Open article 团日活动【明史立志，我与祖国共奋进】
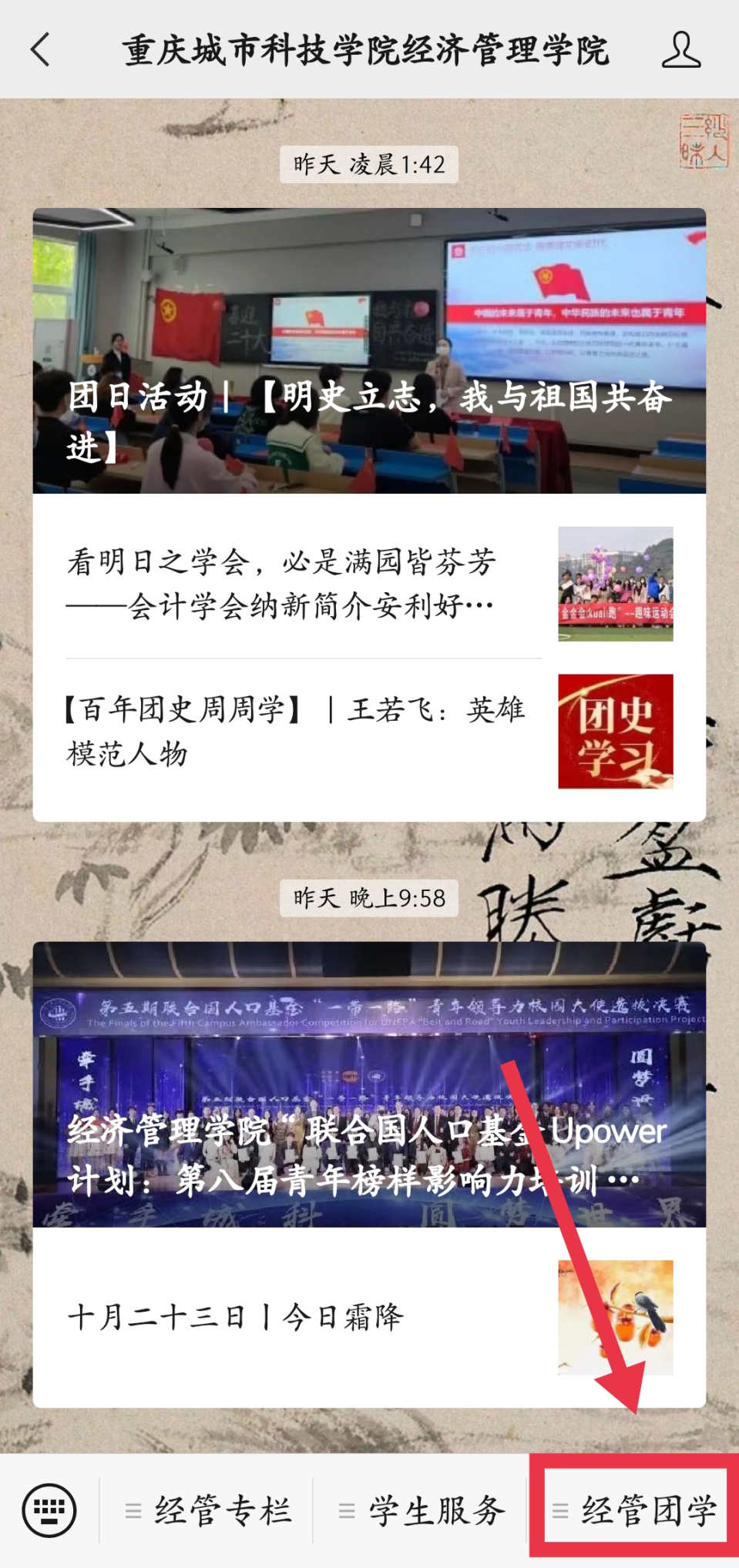Image resolution: width=739 pixels, height=1568 pixels. 369,351
